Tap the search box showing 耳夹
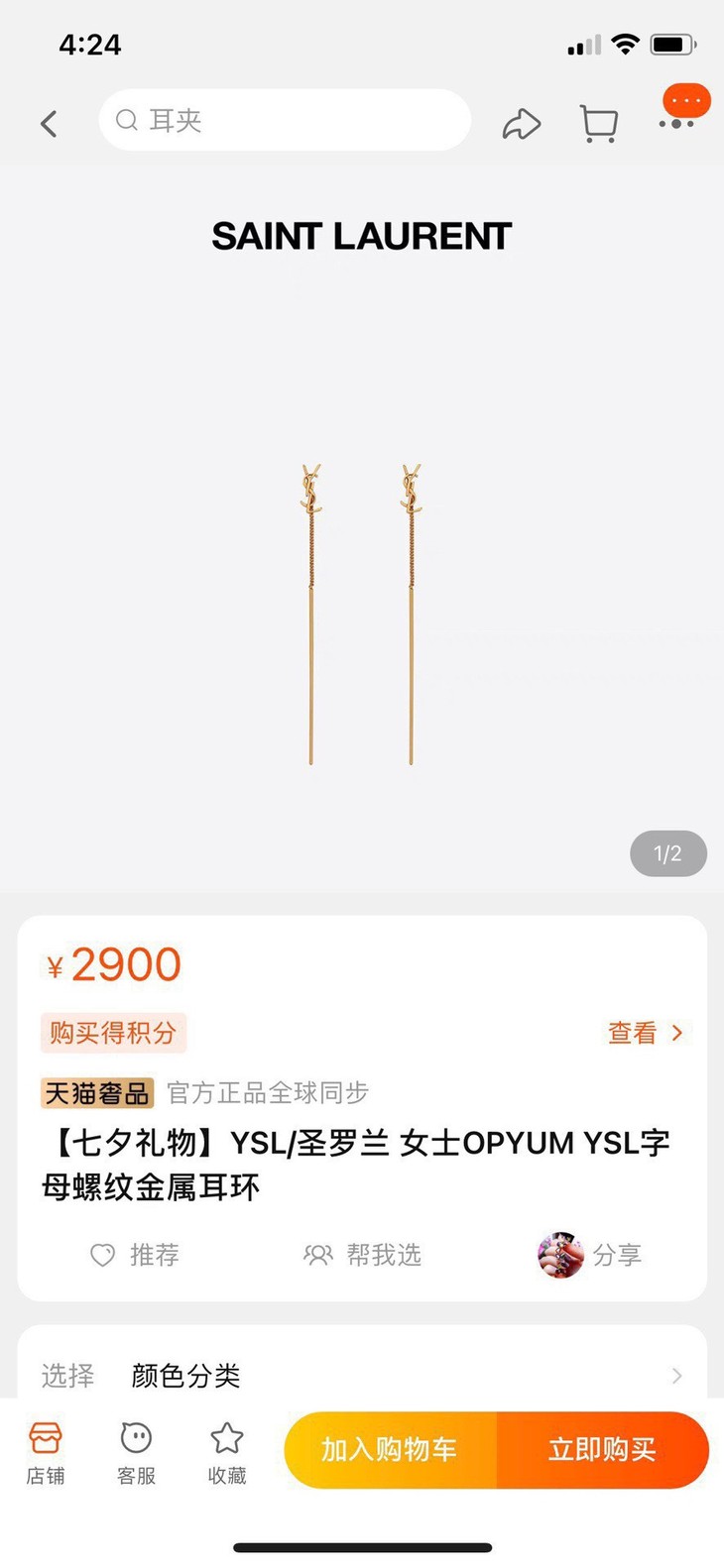724x1568 pixels. point(285,121)
